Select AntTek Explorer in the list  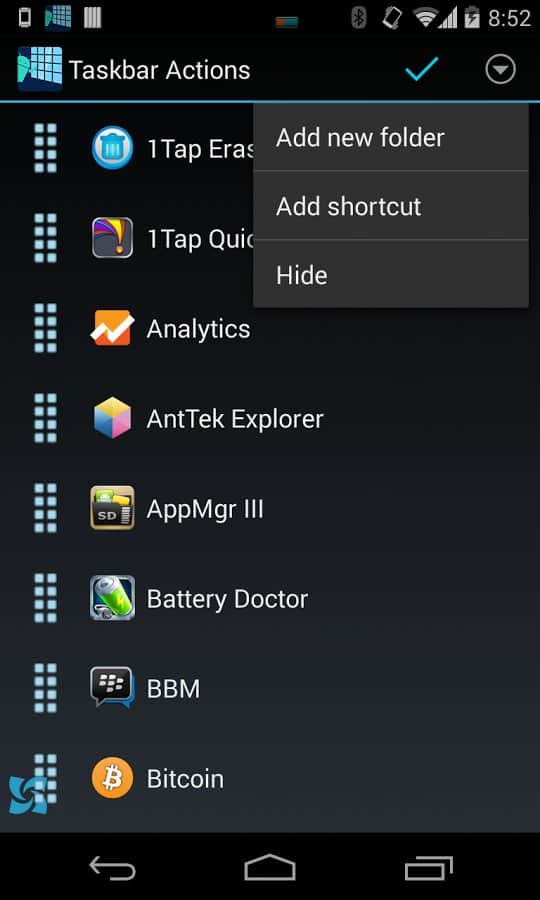[270, 419]
